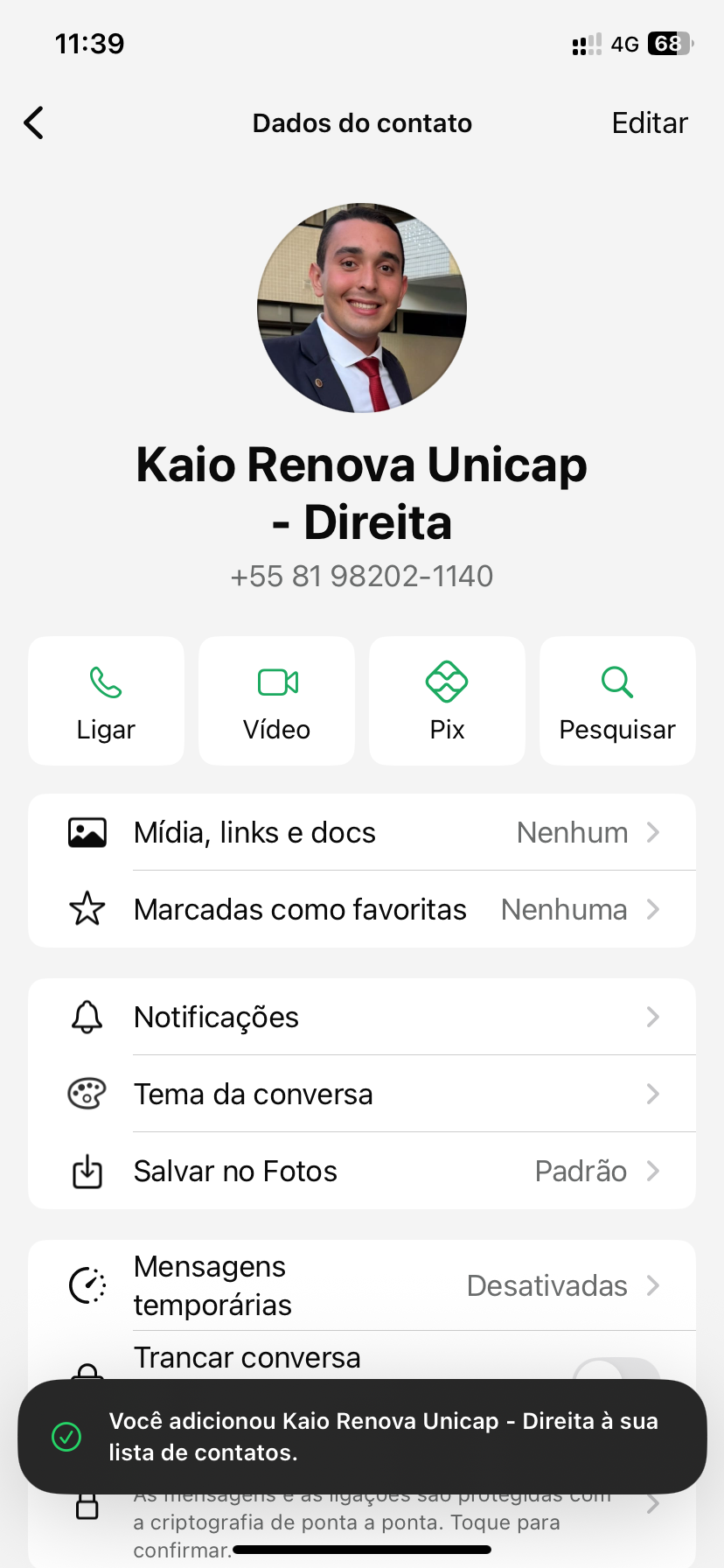Open Marcadas como favoritas
Image resolution: width=724 pixels, height=1568 pixels.
pos(362,909)
